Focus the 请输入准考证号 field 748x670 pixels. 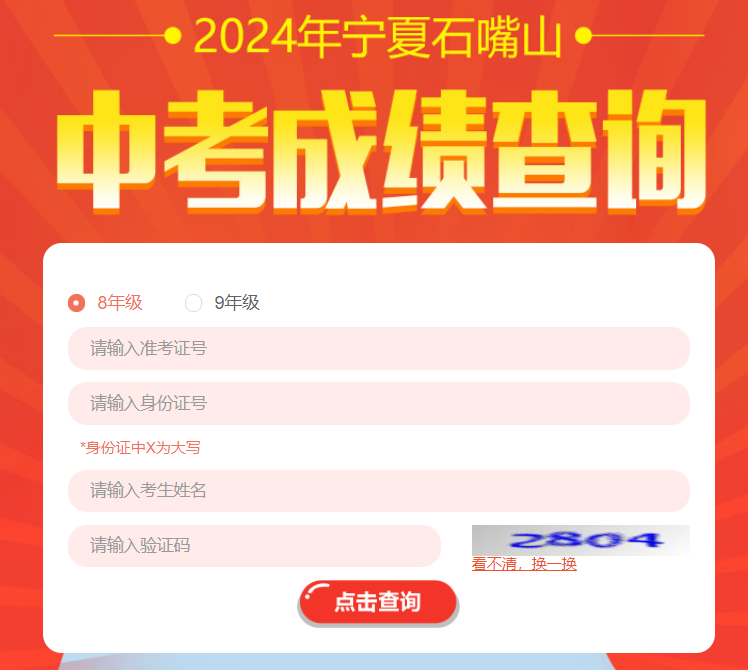click(378, 349)
